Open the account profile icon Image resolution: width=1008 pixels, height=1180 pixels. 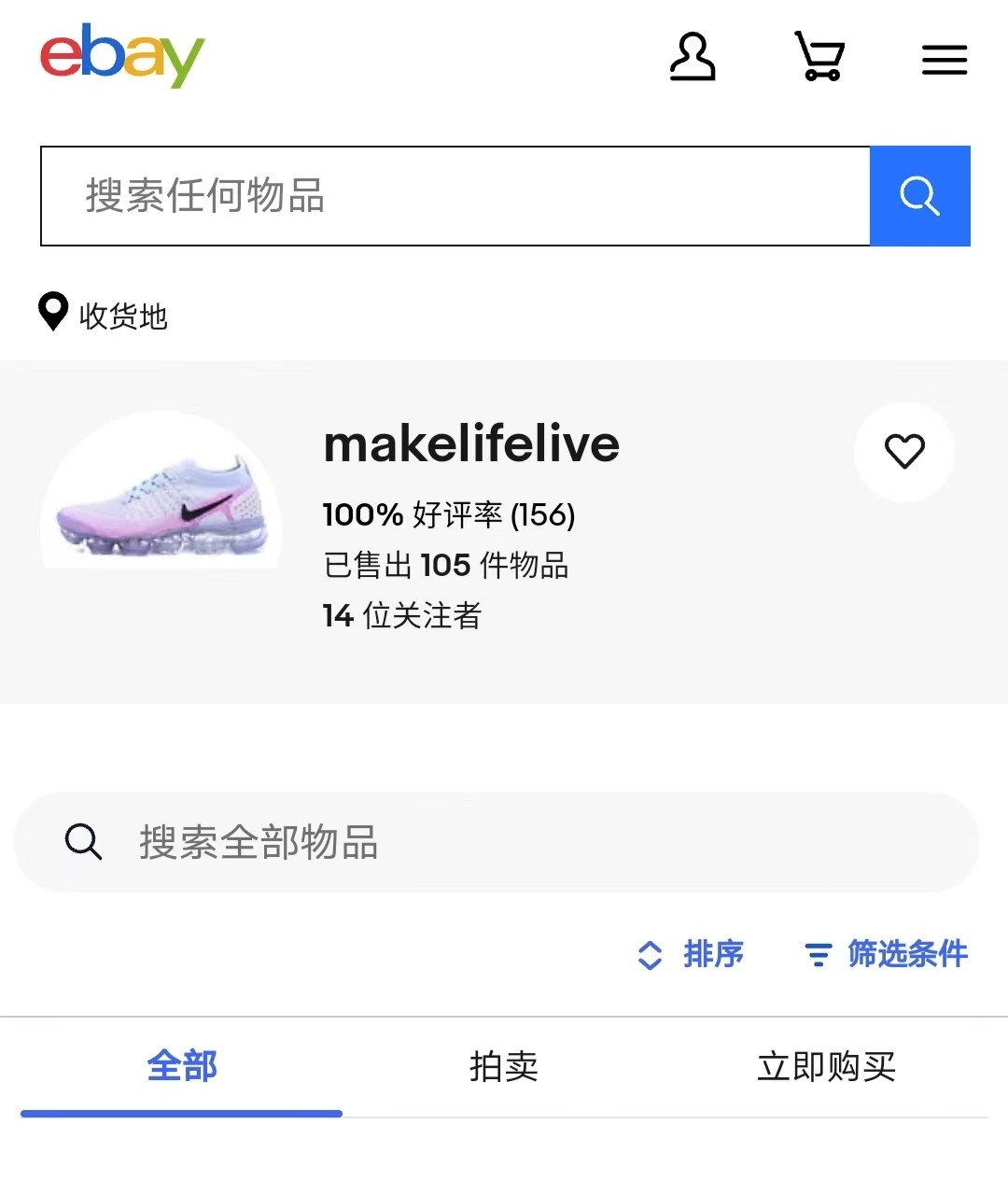pos(693,58)
